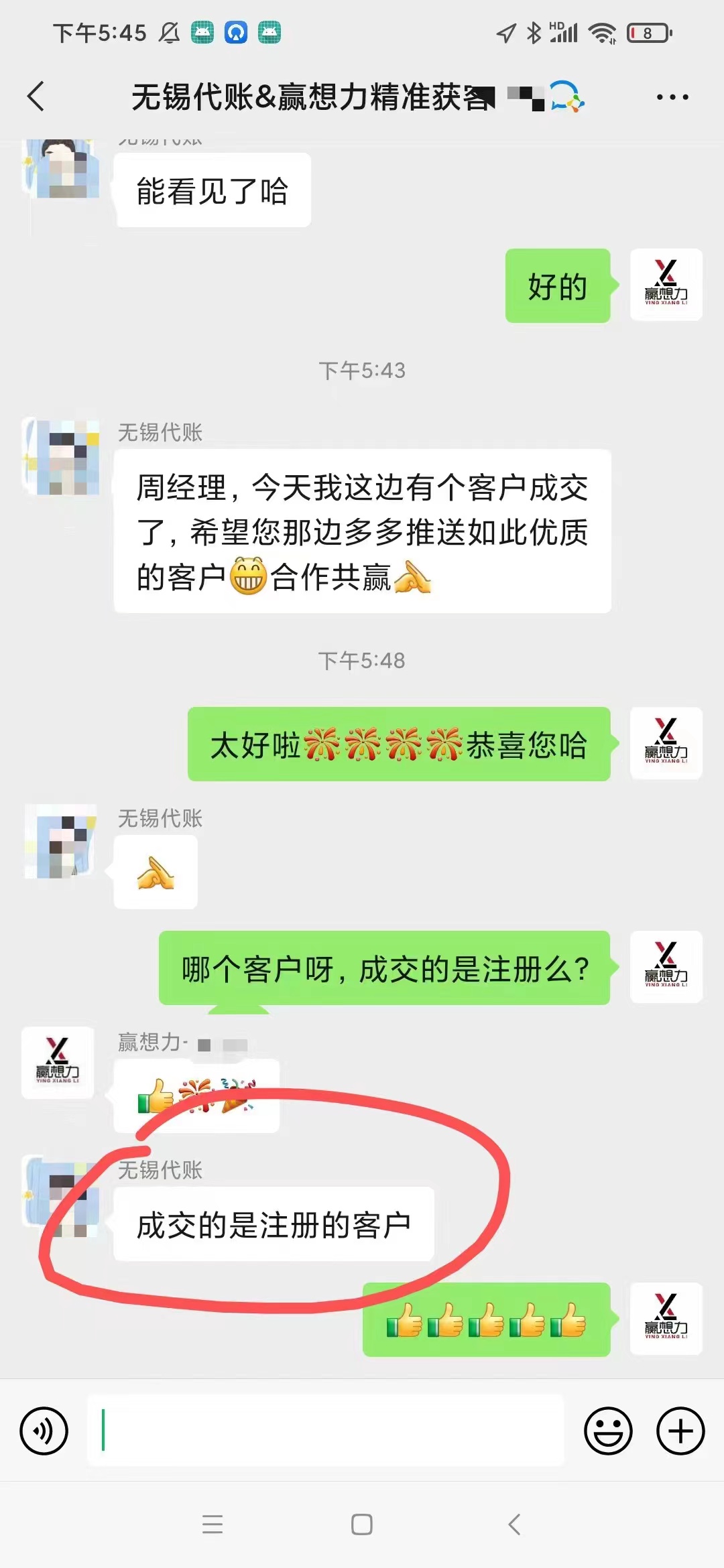Tap system back navigation button

pos(514,1524)
